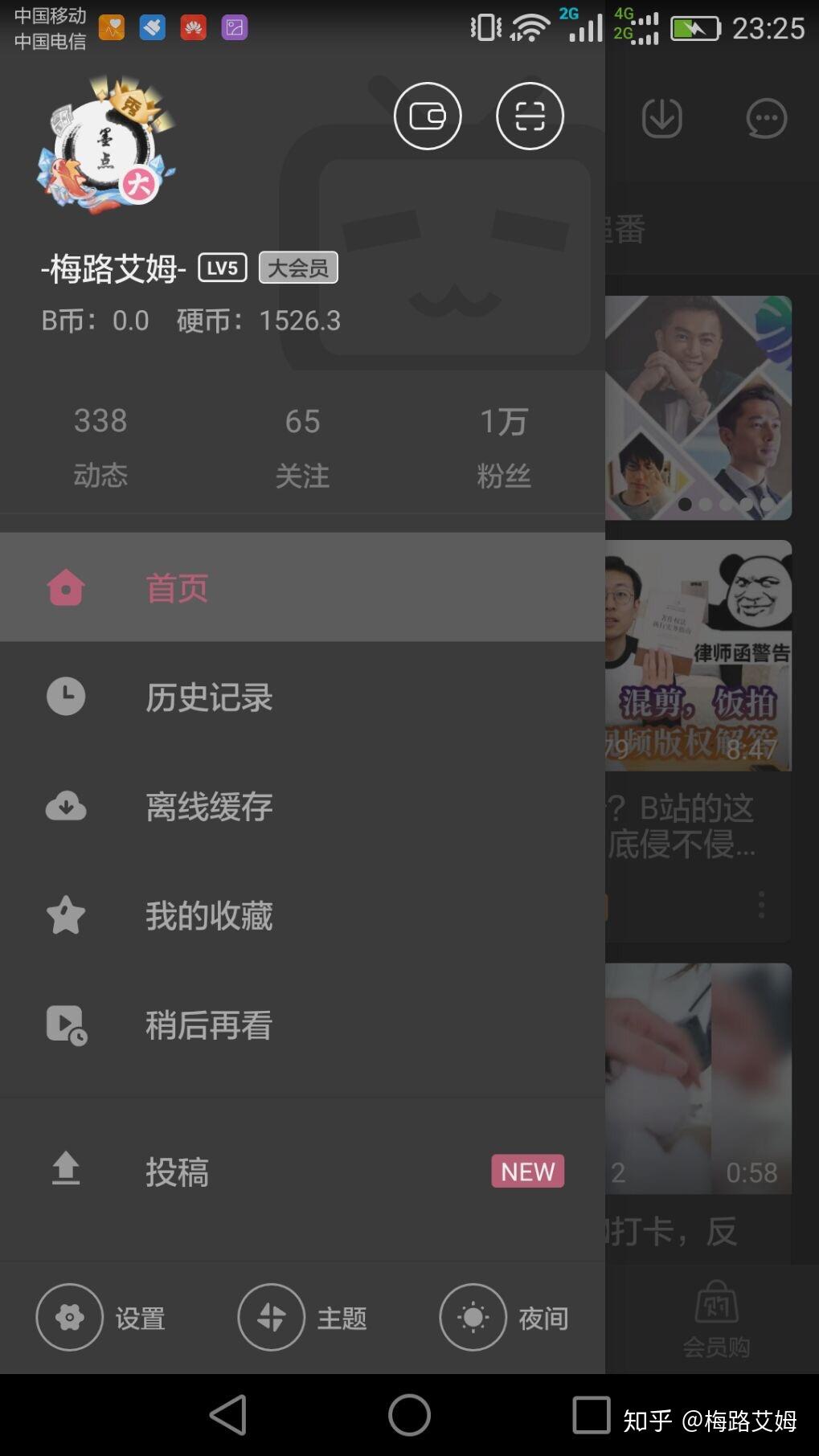The height and width of the screenshot is (1456, 819).
Task: Open the 粉丝 followers list
Action: click(503, 446)
